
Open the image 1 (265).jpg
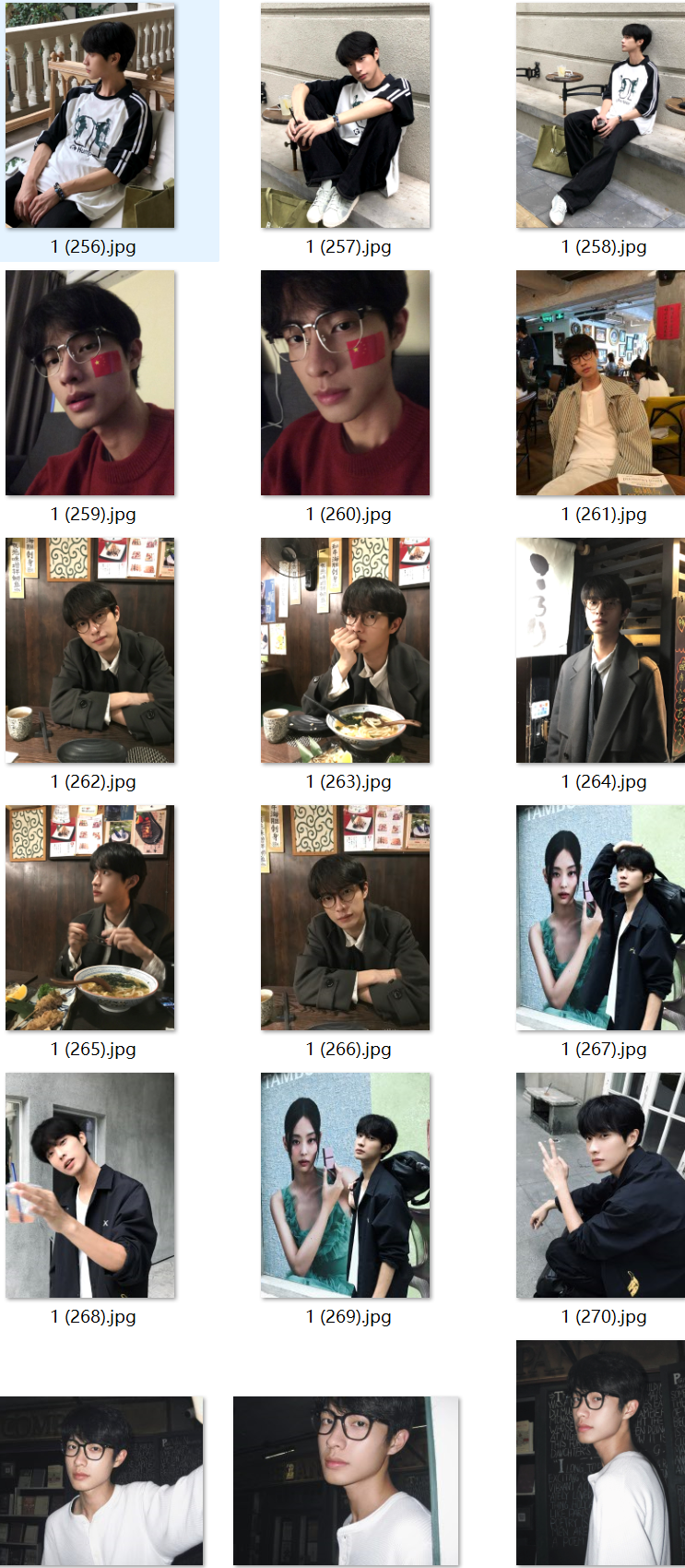pyautogui.click(x=89, y=918)
